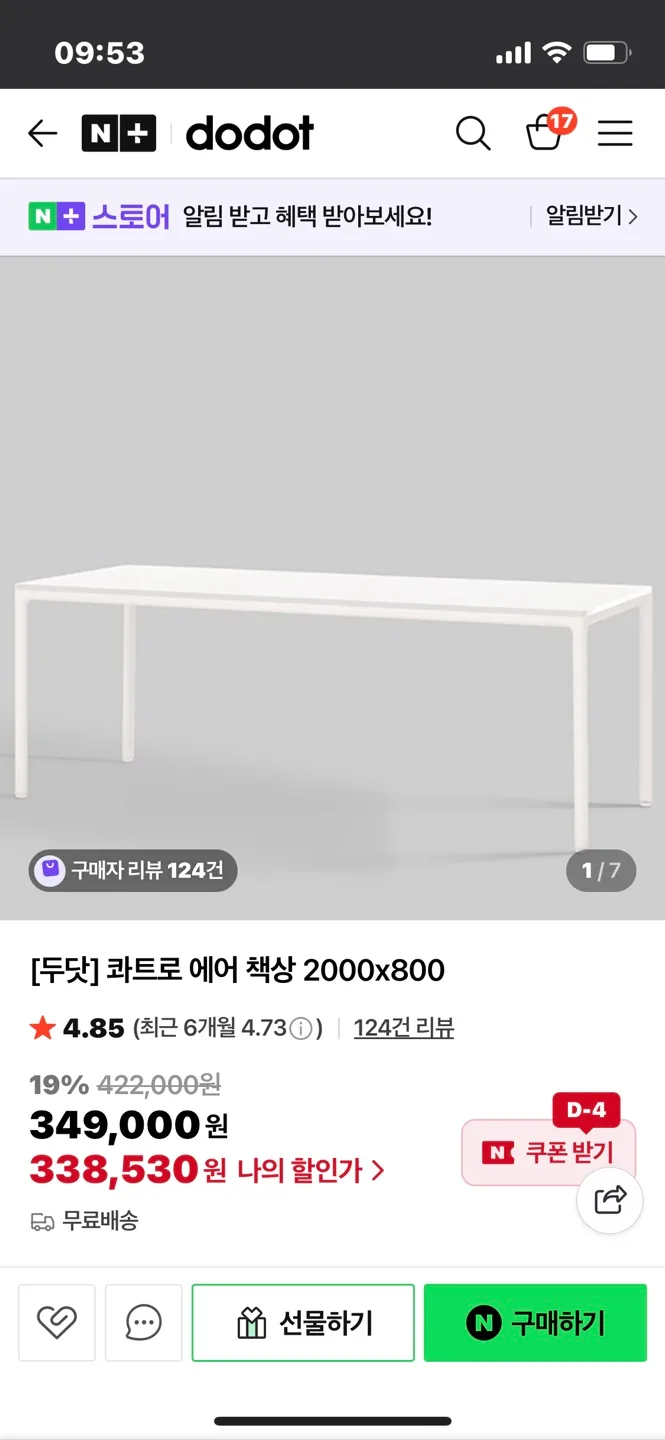Open the N+ store home logo
665x1440 pixels.
(x=119, y=133)
